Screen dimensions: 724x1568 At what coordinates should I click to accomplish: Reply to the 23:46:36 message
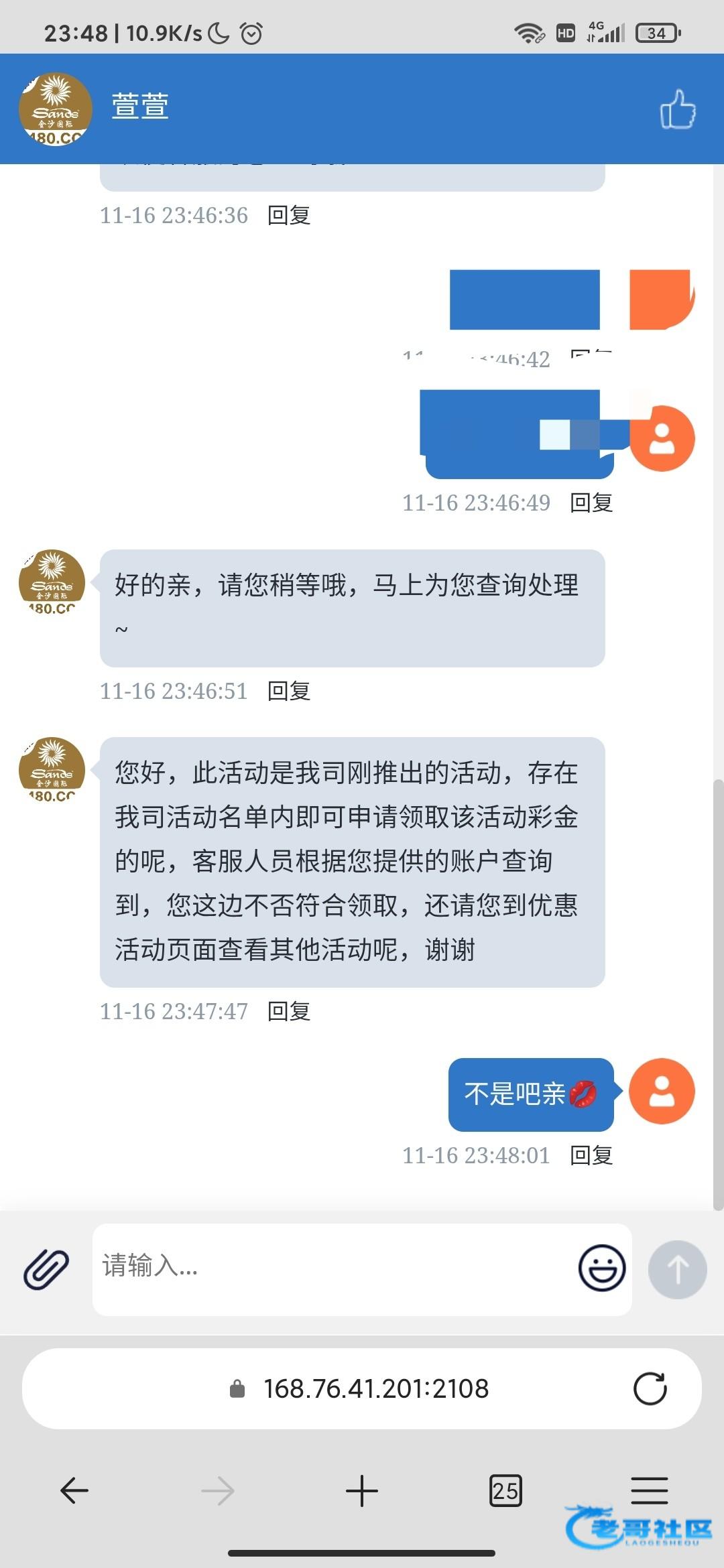pyautogui.click(x=289, y=216)
